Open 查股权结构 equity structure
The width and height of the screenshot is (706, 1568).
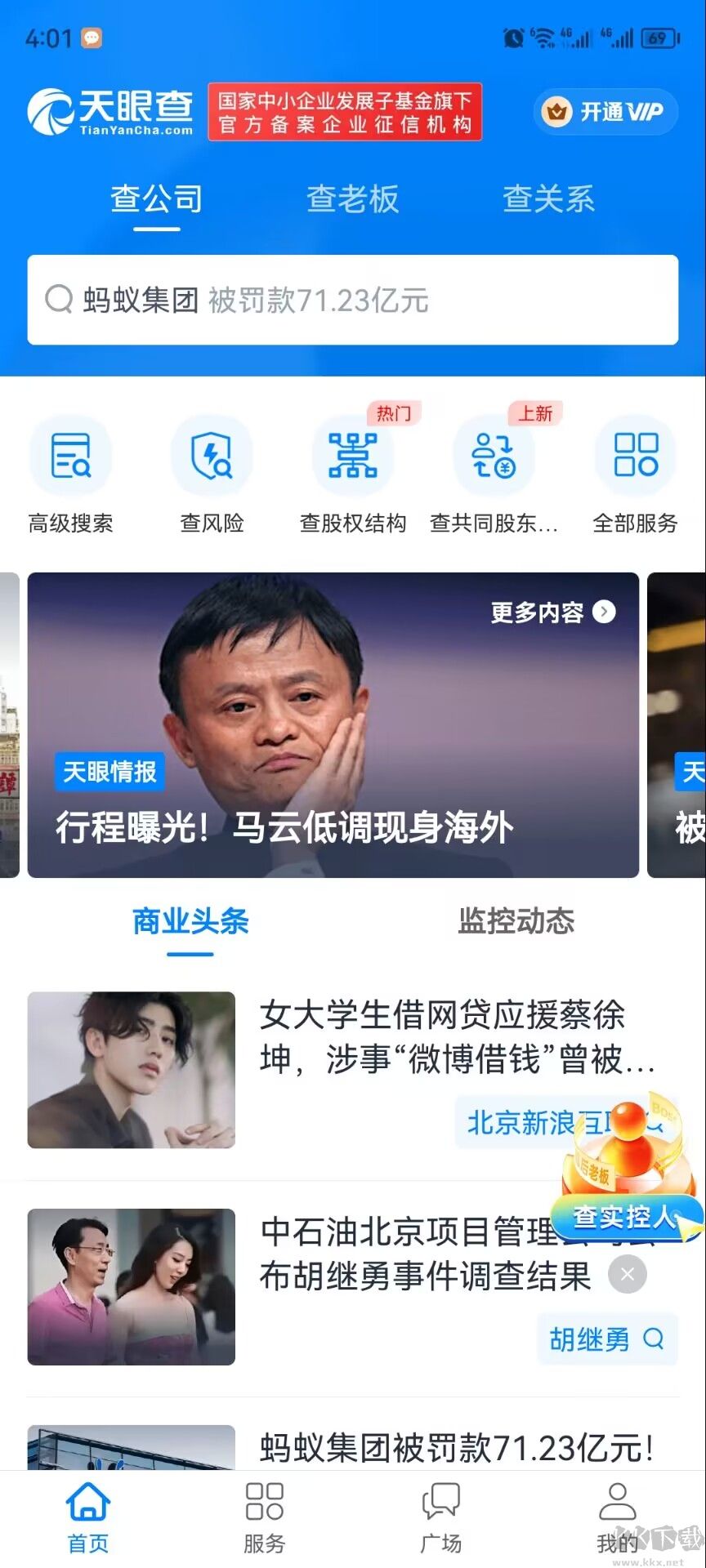point(352,474)
